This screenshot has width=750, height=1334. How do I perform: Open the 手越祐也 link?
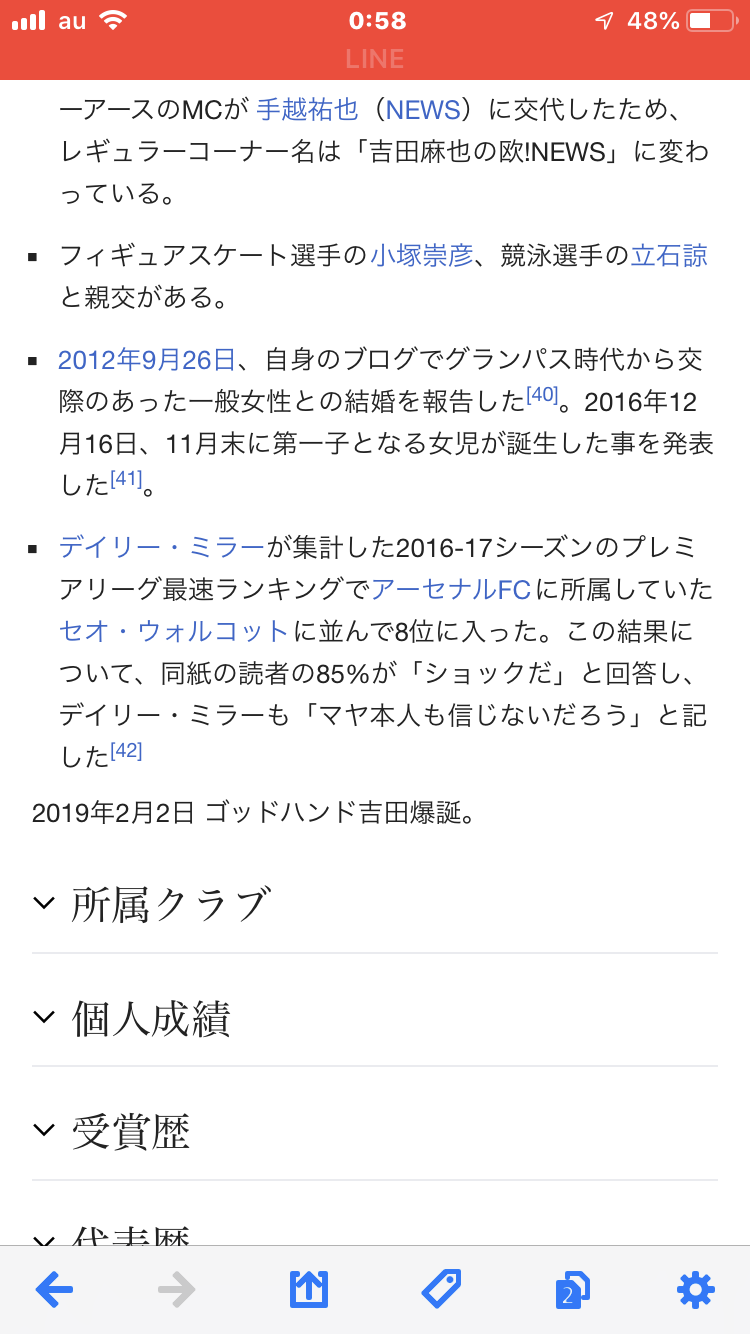[307, 109]
